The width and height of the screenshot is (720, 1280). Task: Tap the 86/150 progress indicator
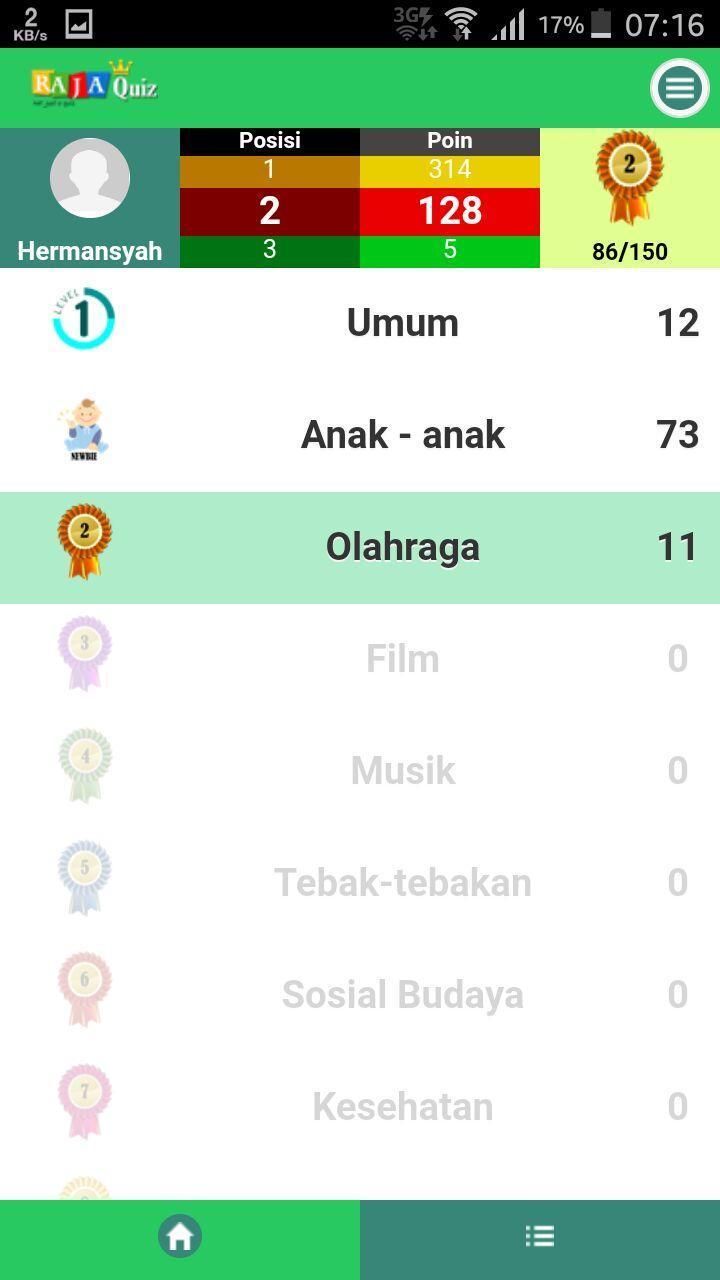pyautogui.click(x=629, y=252)
